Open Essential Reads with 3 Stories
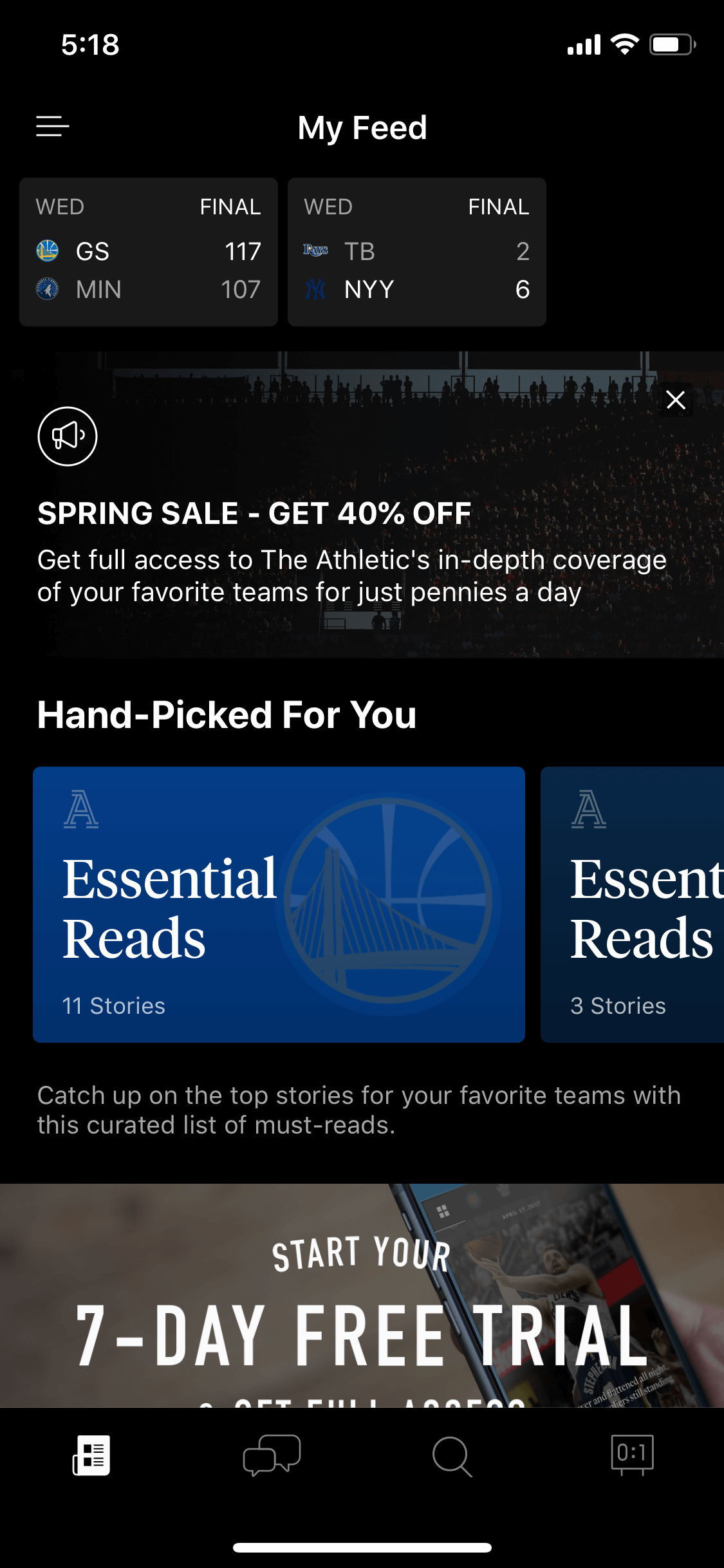724x1568 pixels. click(633, 904)
